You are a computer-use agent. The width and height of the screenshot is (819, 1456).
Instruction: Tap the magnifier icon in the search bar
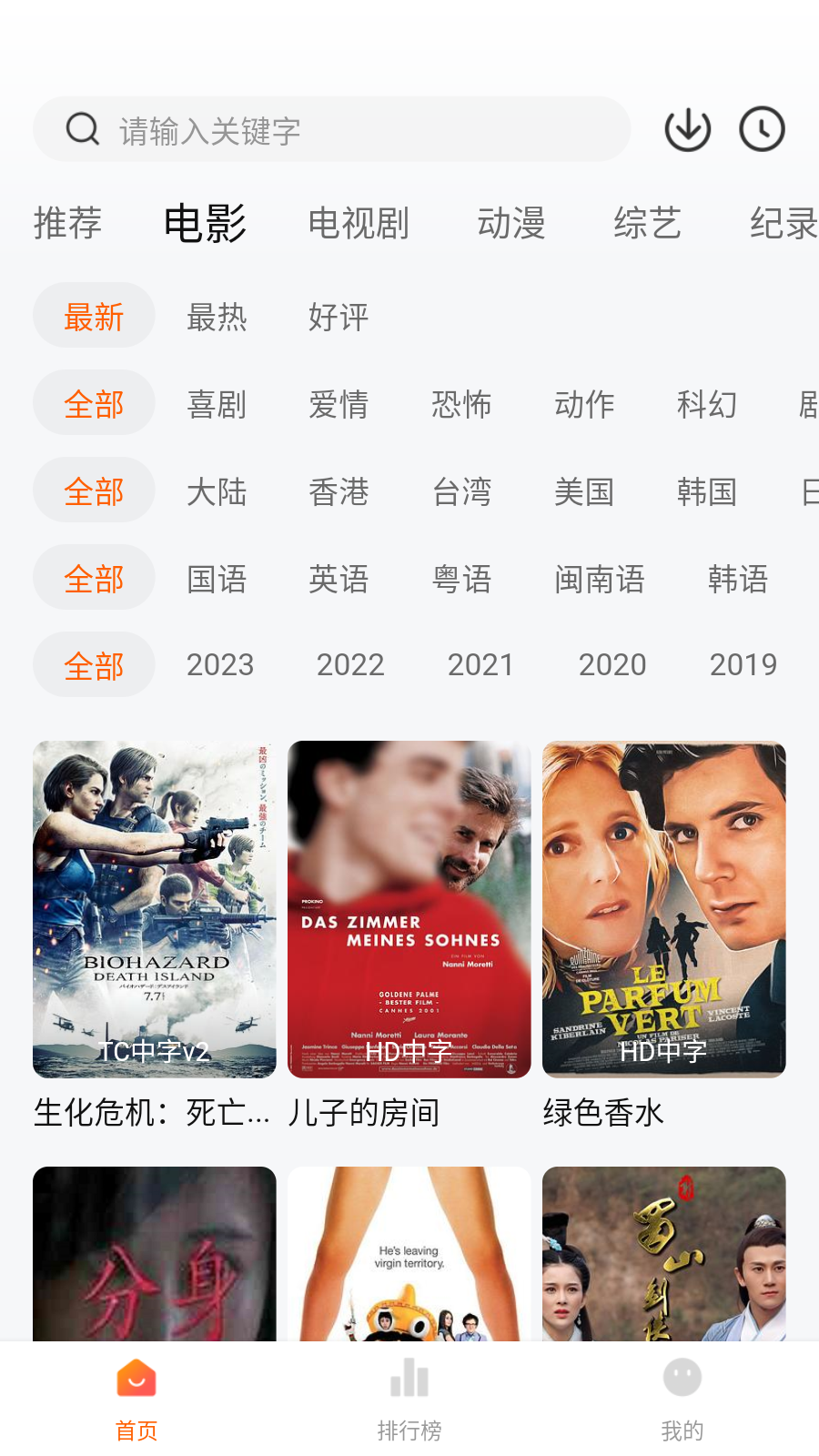(x=83, y=128)
